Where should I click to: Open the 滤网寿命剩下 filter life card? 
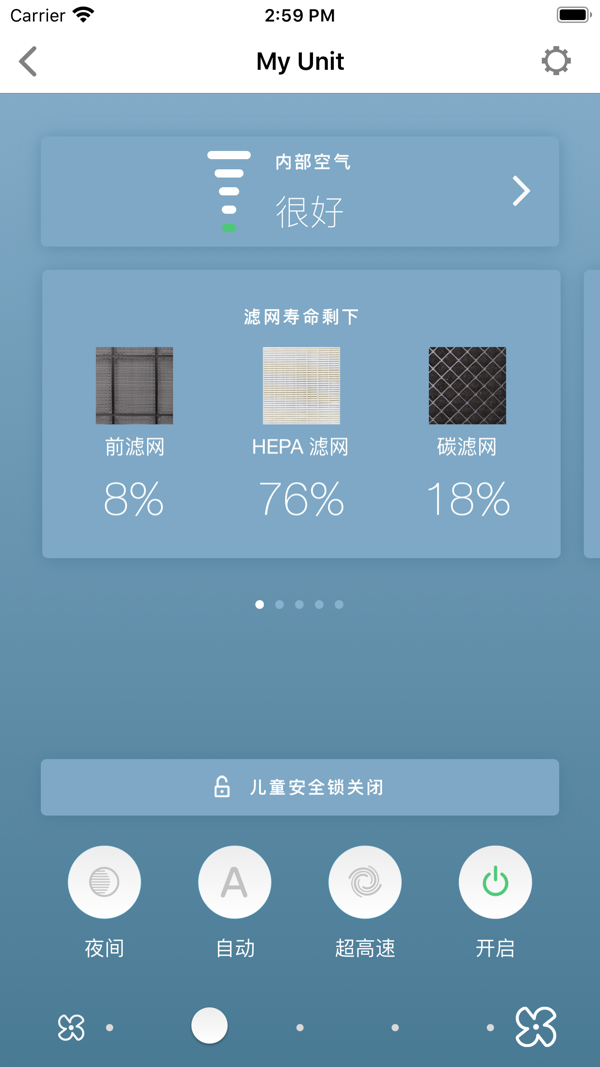300,413
